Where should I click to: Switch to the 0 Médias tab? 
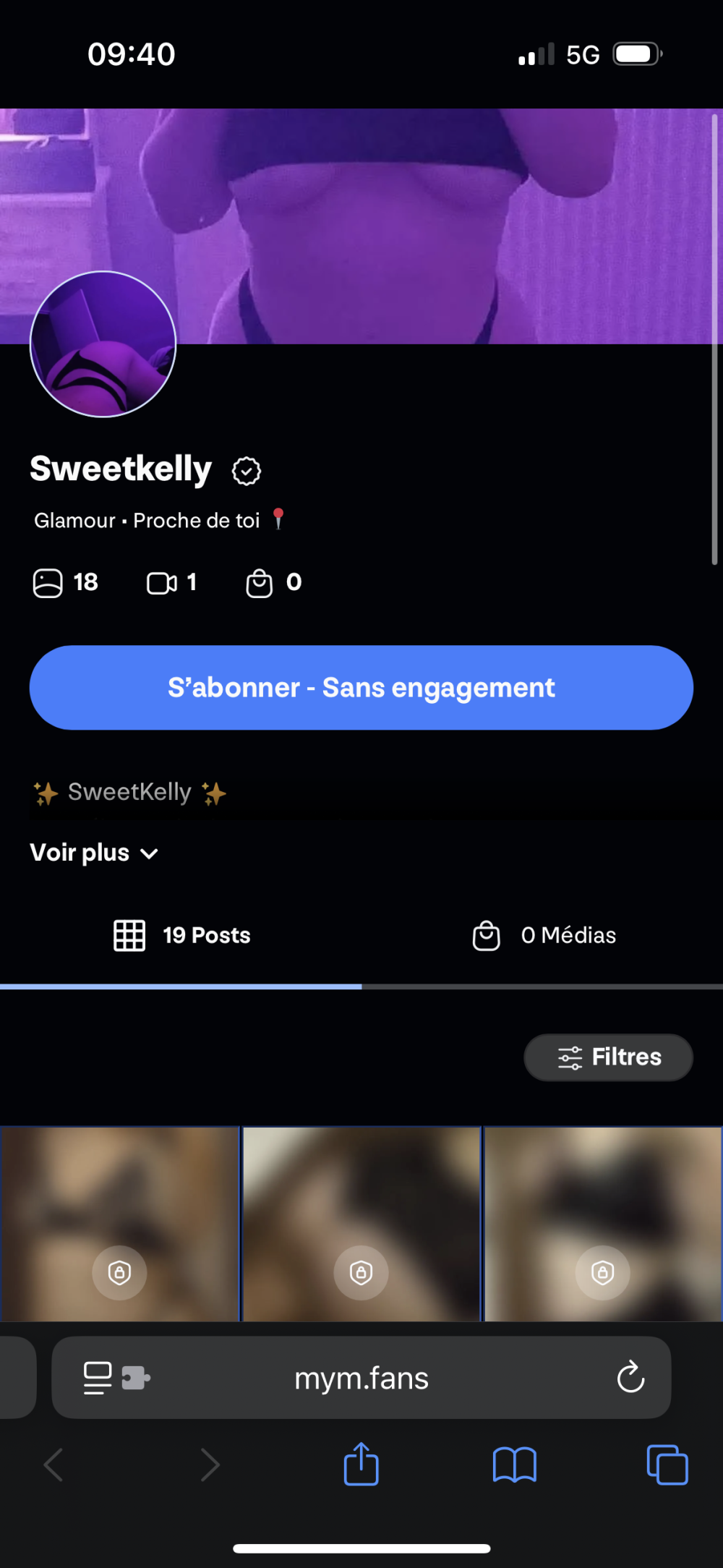point(544,935)
